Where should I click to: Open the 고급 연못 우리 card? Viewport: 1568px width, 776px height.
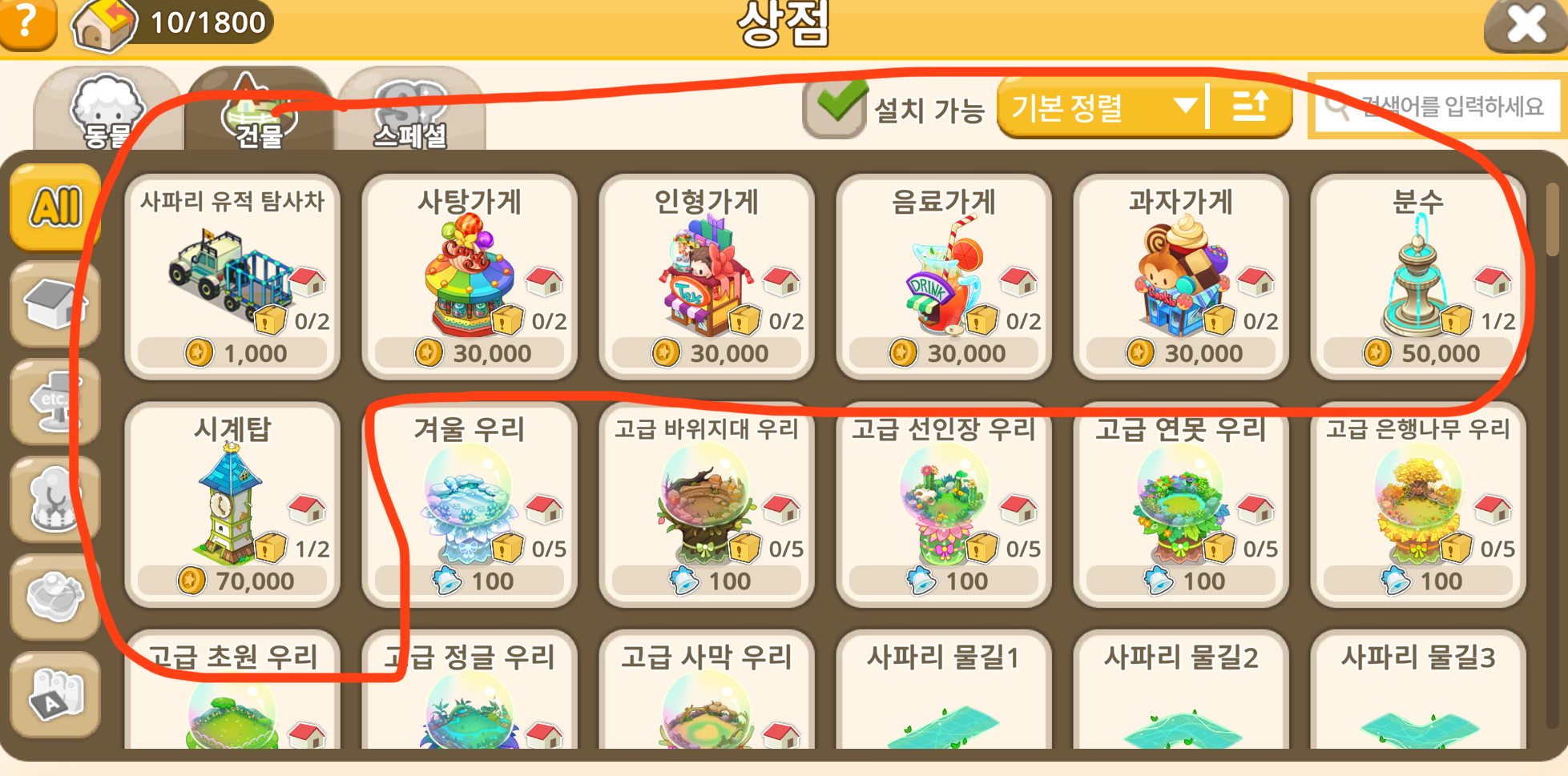click(1181, 504)
